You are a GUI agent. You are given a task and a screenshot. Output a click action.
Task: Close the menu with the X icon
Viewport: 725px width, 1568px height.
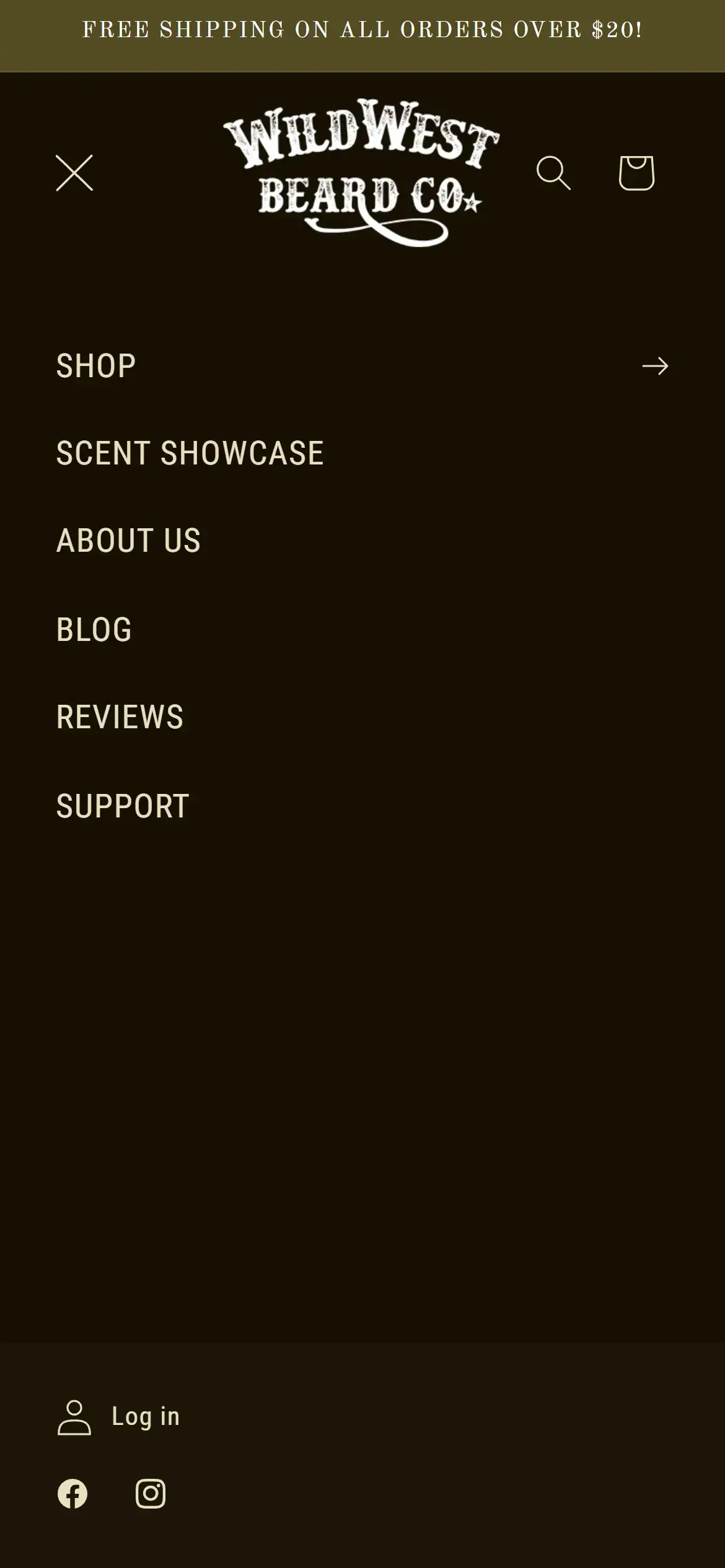point(75,174)
